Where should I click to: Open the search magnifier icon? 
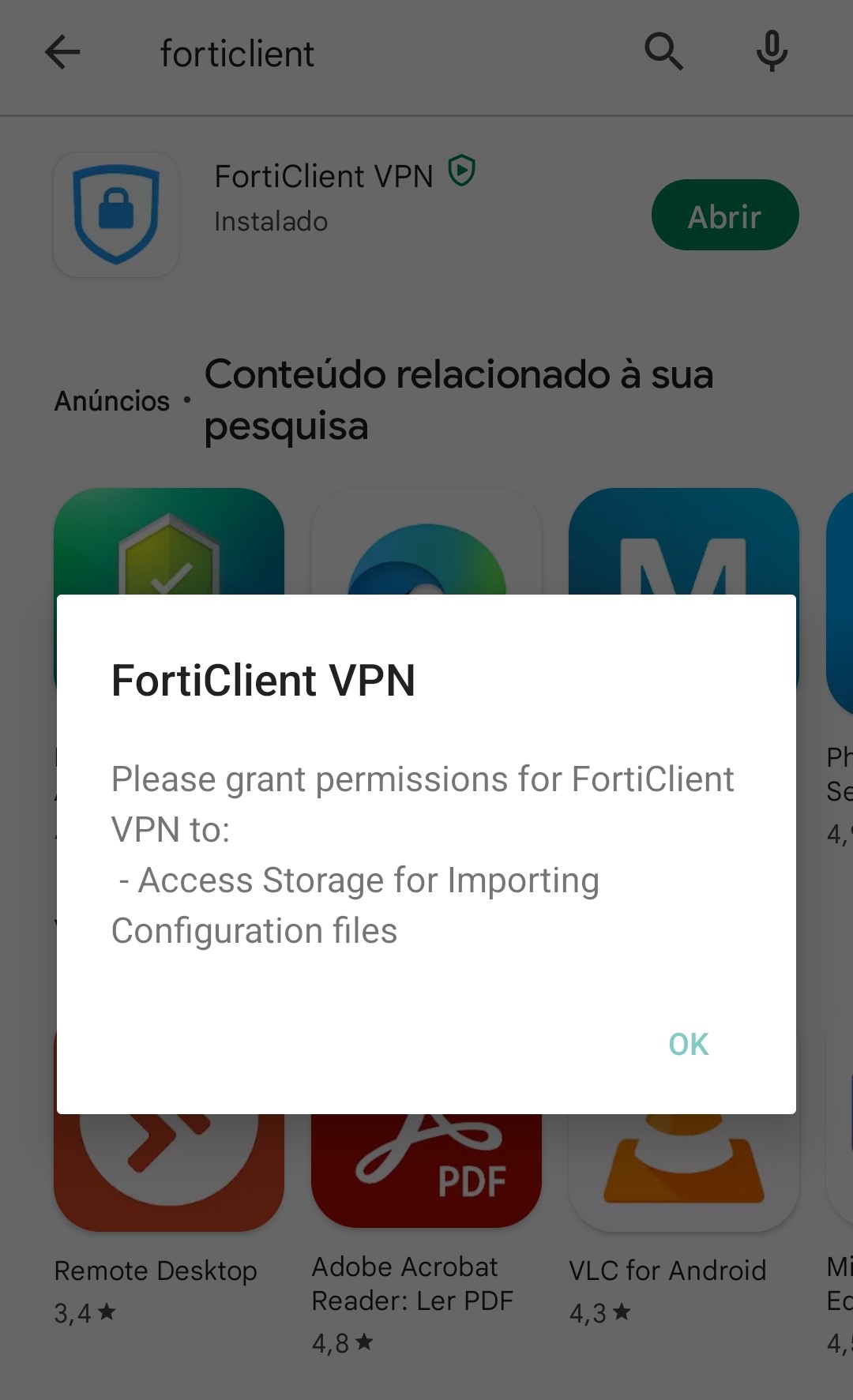663,52
